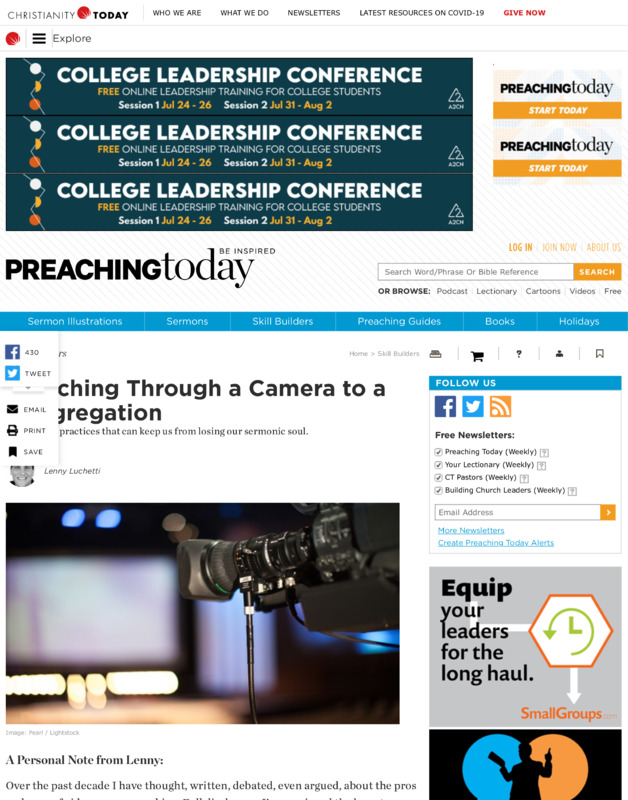Screen dimensions: 628x800
Task: Focus the Email Address field
Action: point(517,512)
